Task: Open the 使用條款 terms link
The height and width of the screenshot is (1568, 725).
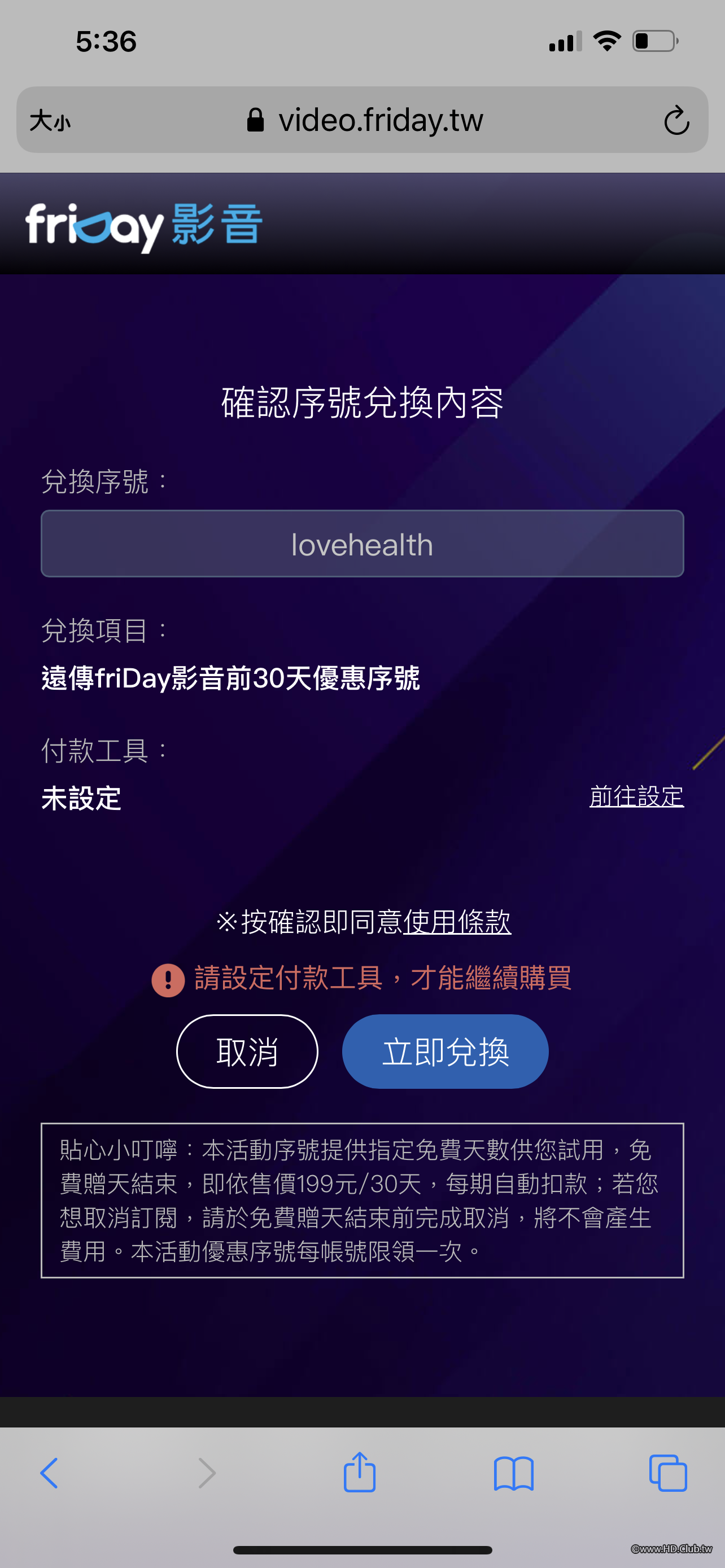Action: [x=457, y=922]
